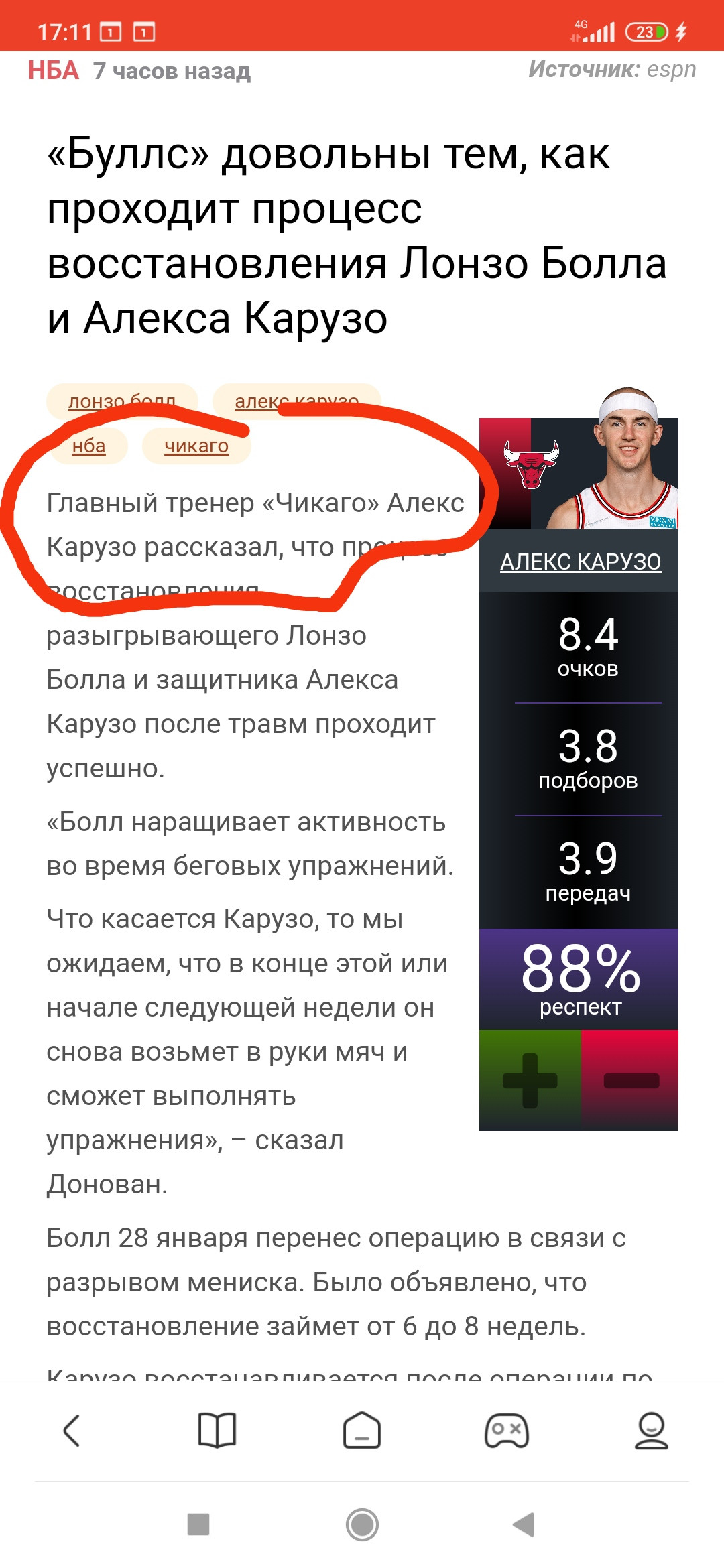Screen dimensions: 724x1568
Task: Open the book reading section icon
Action: [217, 1431]
